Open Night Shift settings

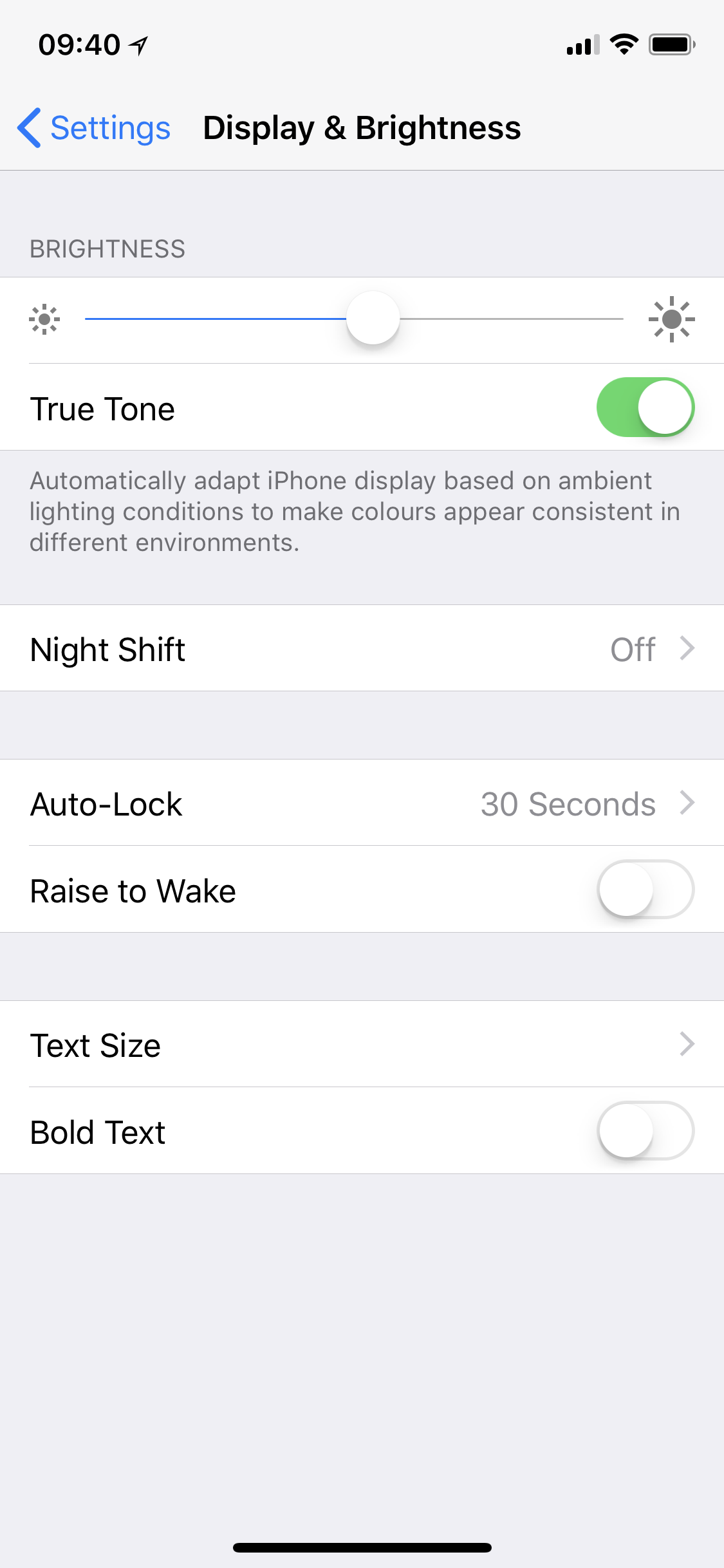click(x=362, y=648)
